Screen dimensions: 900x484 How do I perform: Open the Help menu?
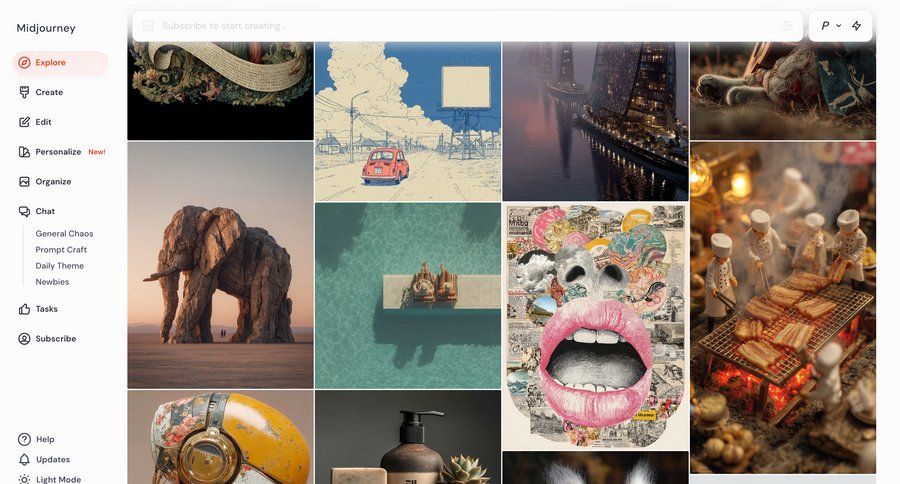click(44, 439)
